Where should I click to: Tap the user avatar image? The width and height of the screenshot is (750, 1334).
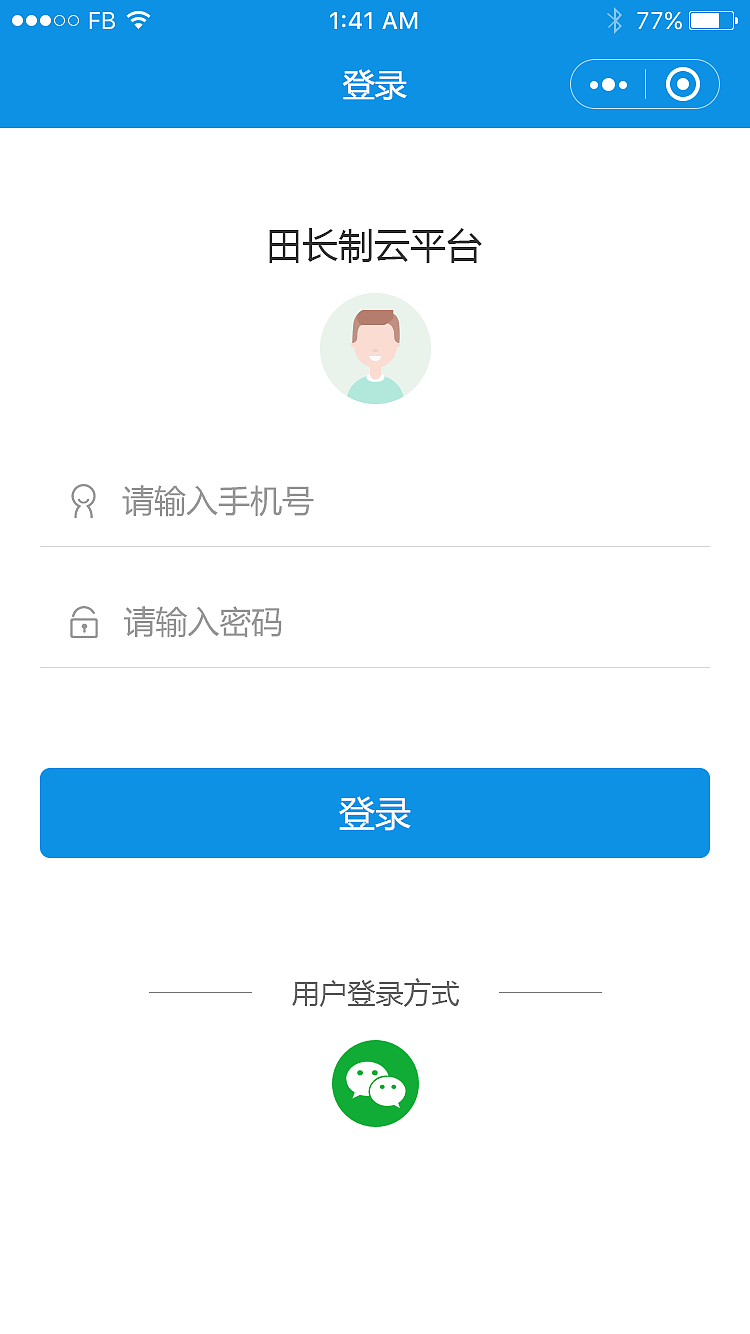click(375, 348)
